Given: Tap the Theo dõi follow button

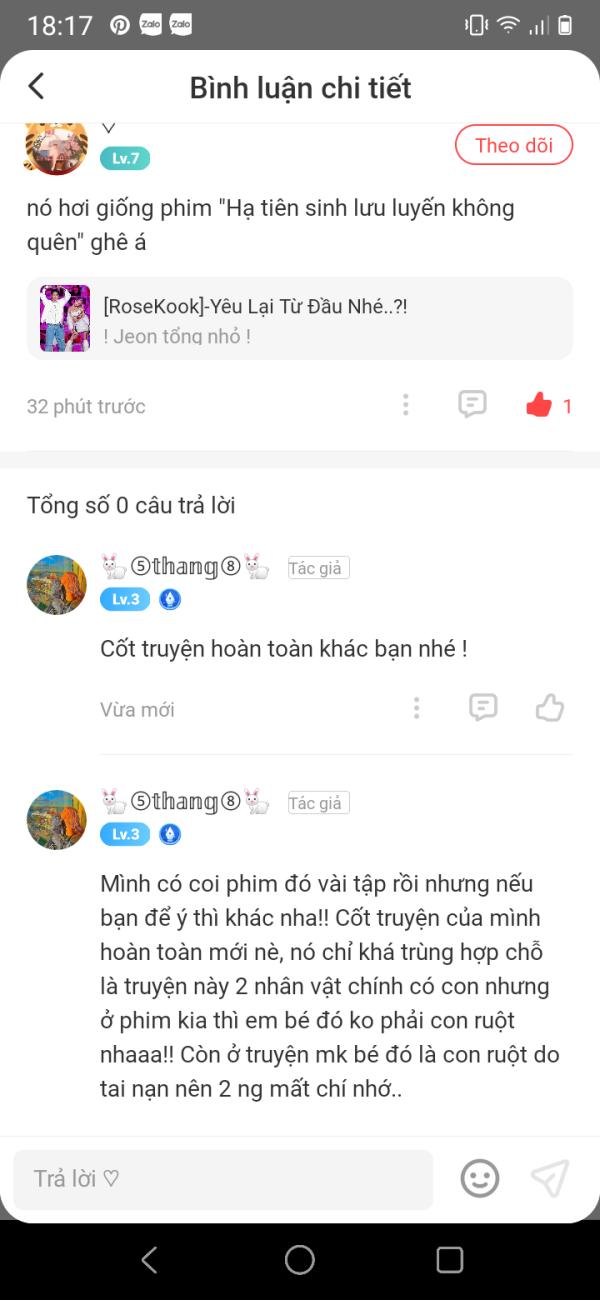Looking at the screenshot, I should [513, 146].
